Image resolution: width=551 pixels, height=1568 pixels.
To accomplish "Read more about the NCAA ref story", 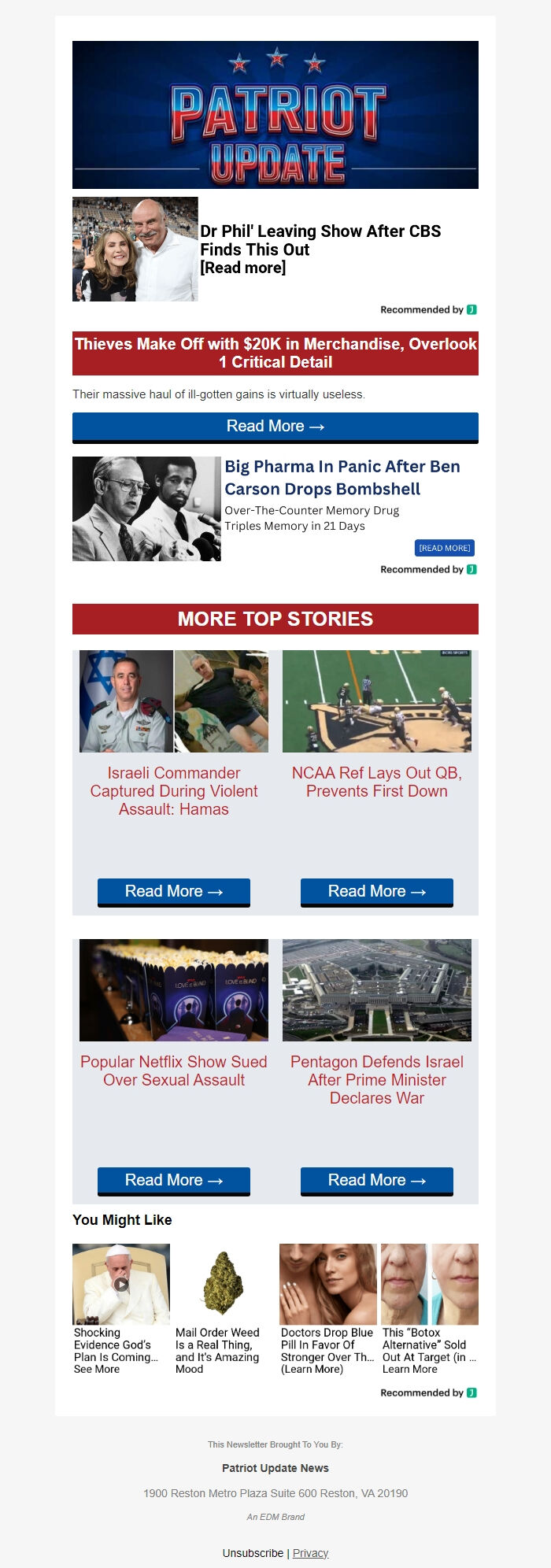I will (377, 892).
